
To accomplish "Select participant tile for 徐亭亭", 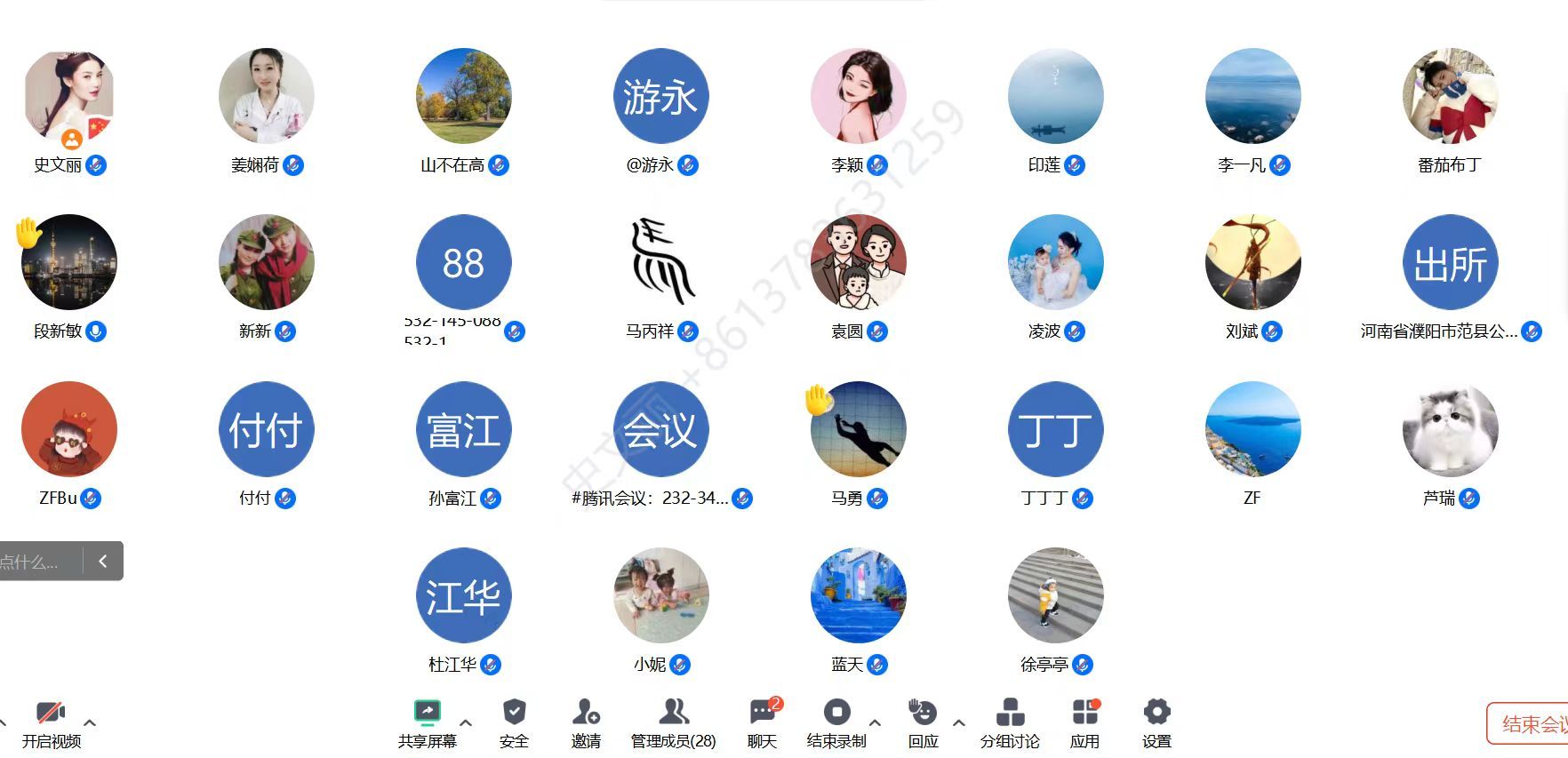I will [1055, 595].
